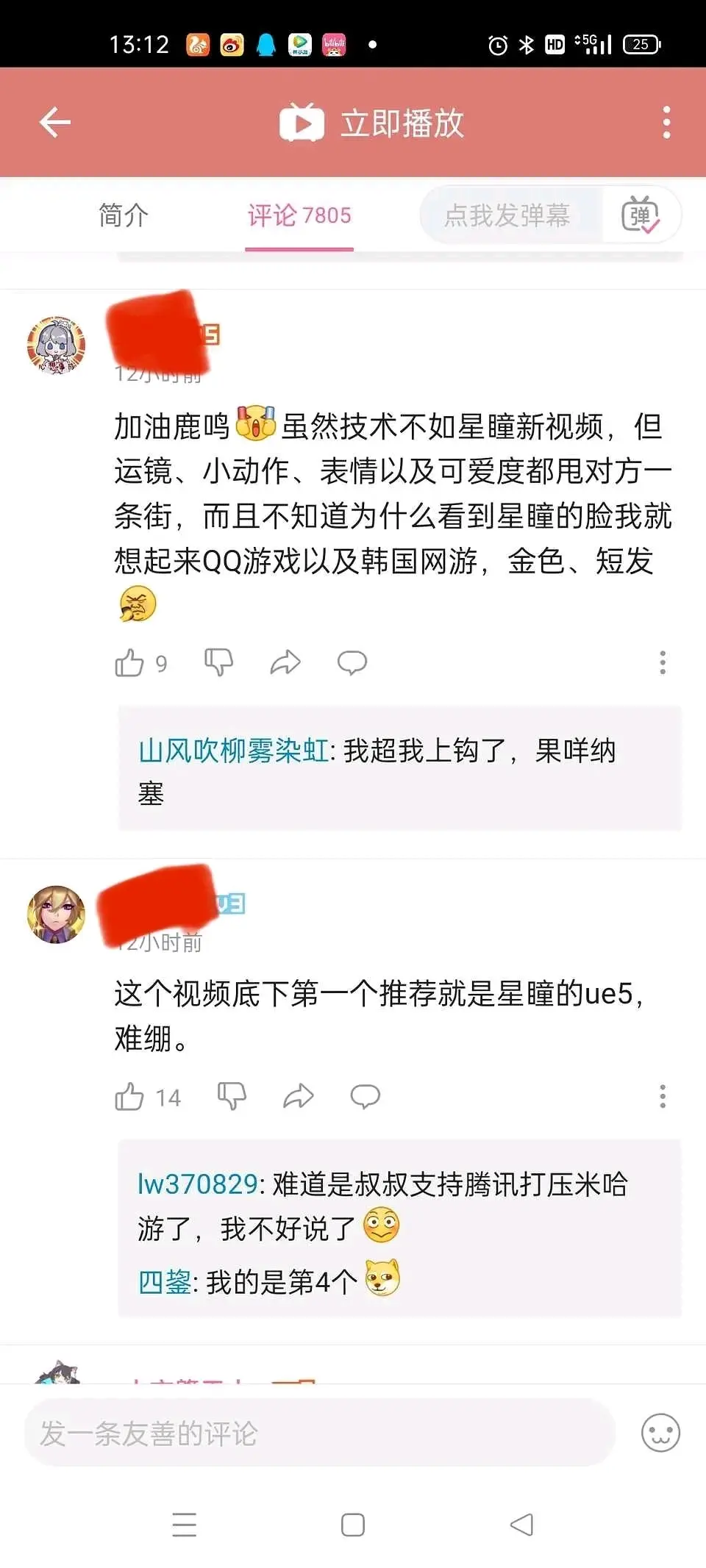Open the emoji picker beside the comment box

click(660, 1433)
